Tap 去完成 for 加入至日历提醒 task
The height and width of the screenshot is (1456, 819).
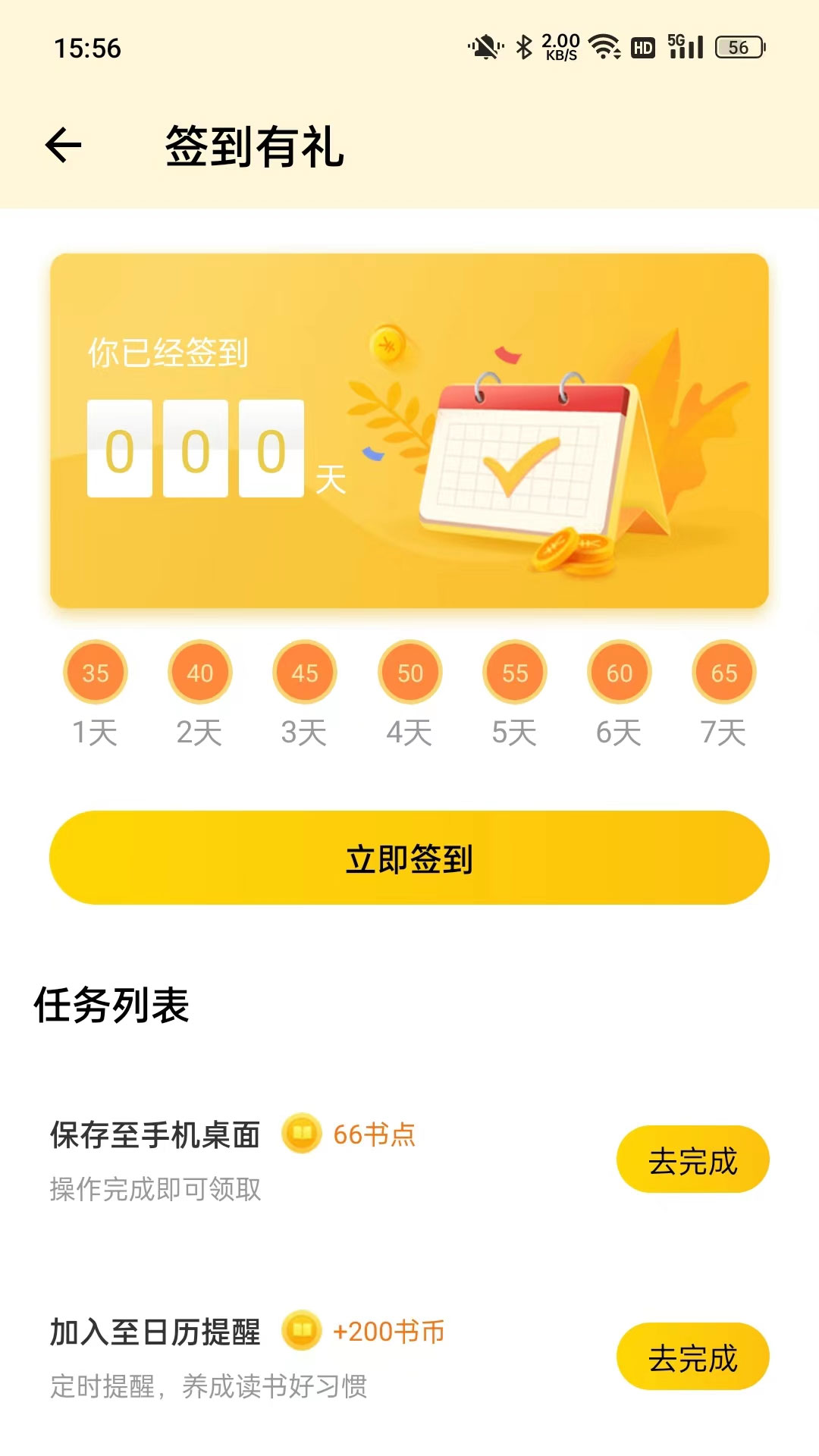(692, 1357)
